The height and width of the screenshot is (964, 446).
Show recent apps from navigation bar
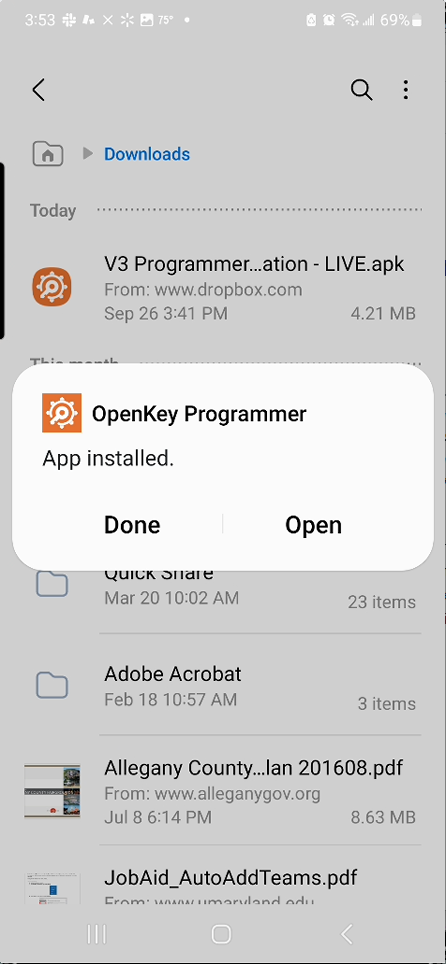pyautogui.click(x=97, y=934)
